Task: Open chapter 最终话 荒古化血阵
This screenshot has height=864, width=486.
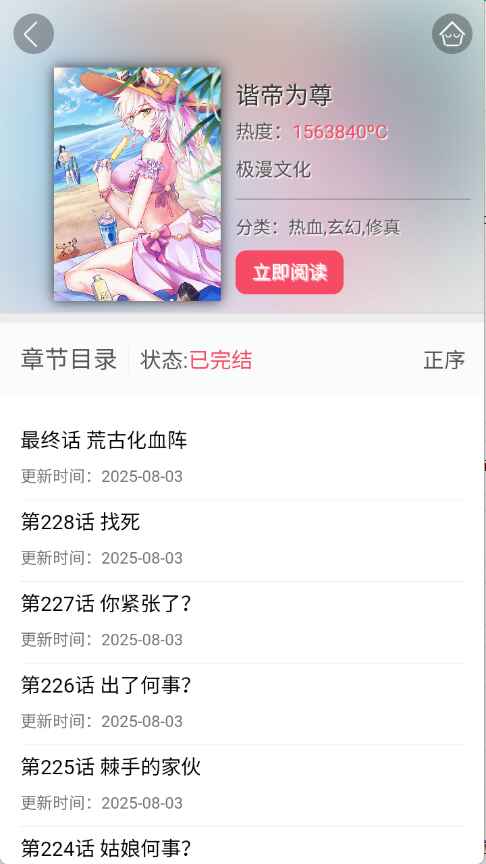Action: click(242, 457)
